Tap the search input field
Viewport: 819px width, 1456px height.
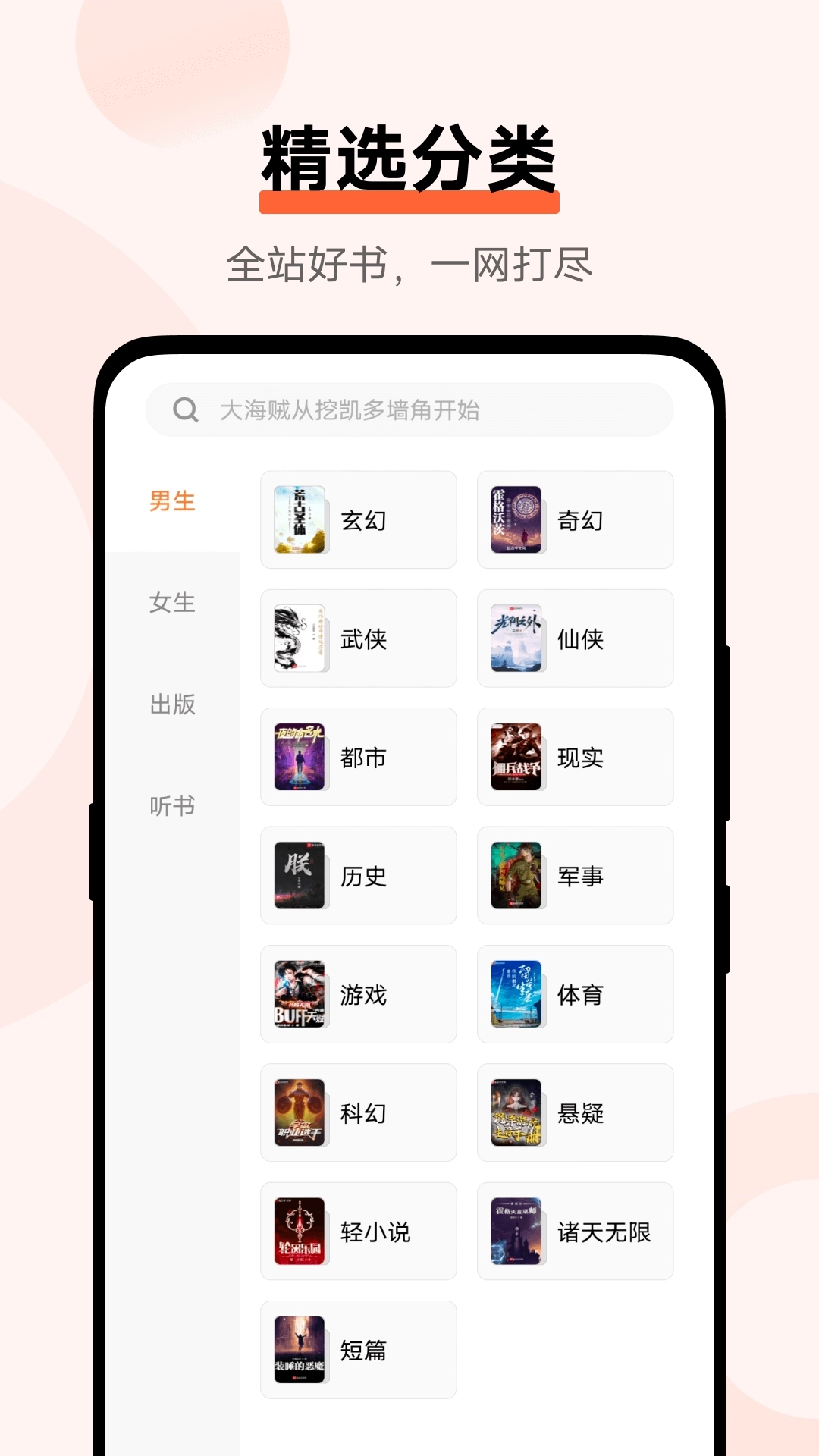425,409
